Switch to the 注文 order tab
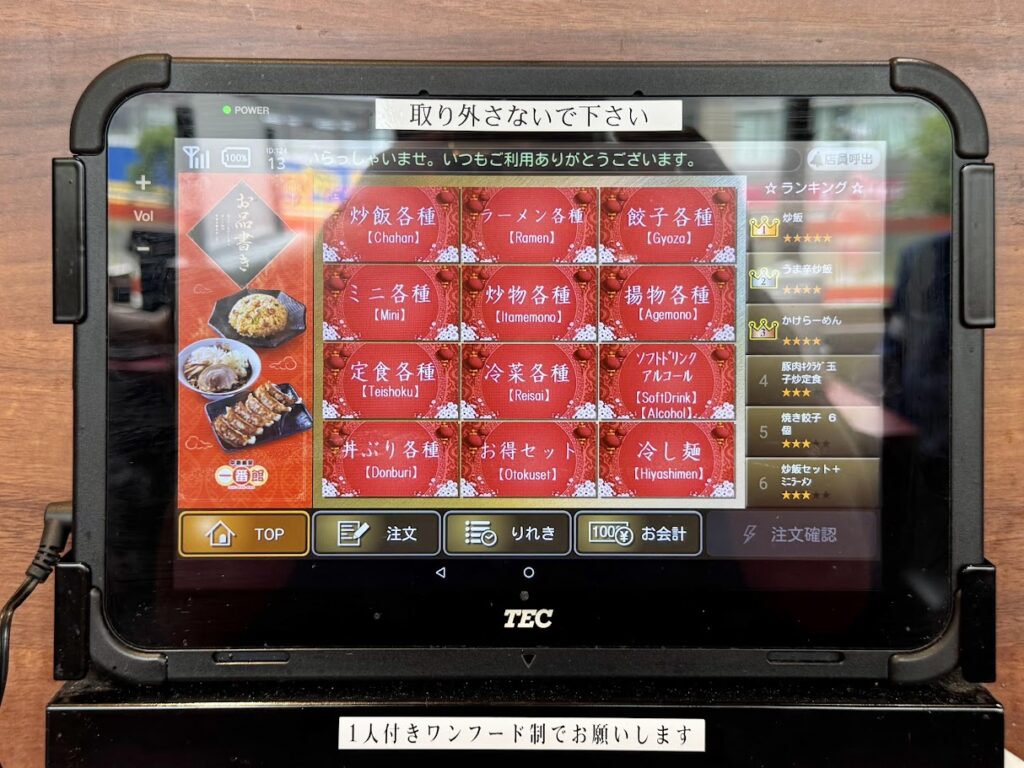Image resolution: width=1024 pixels, height=768 pixels. [376, 534]
